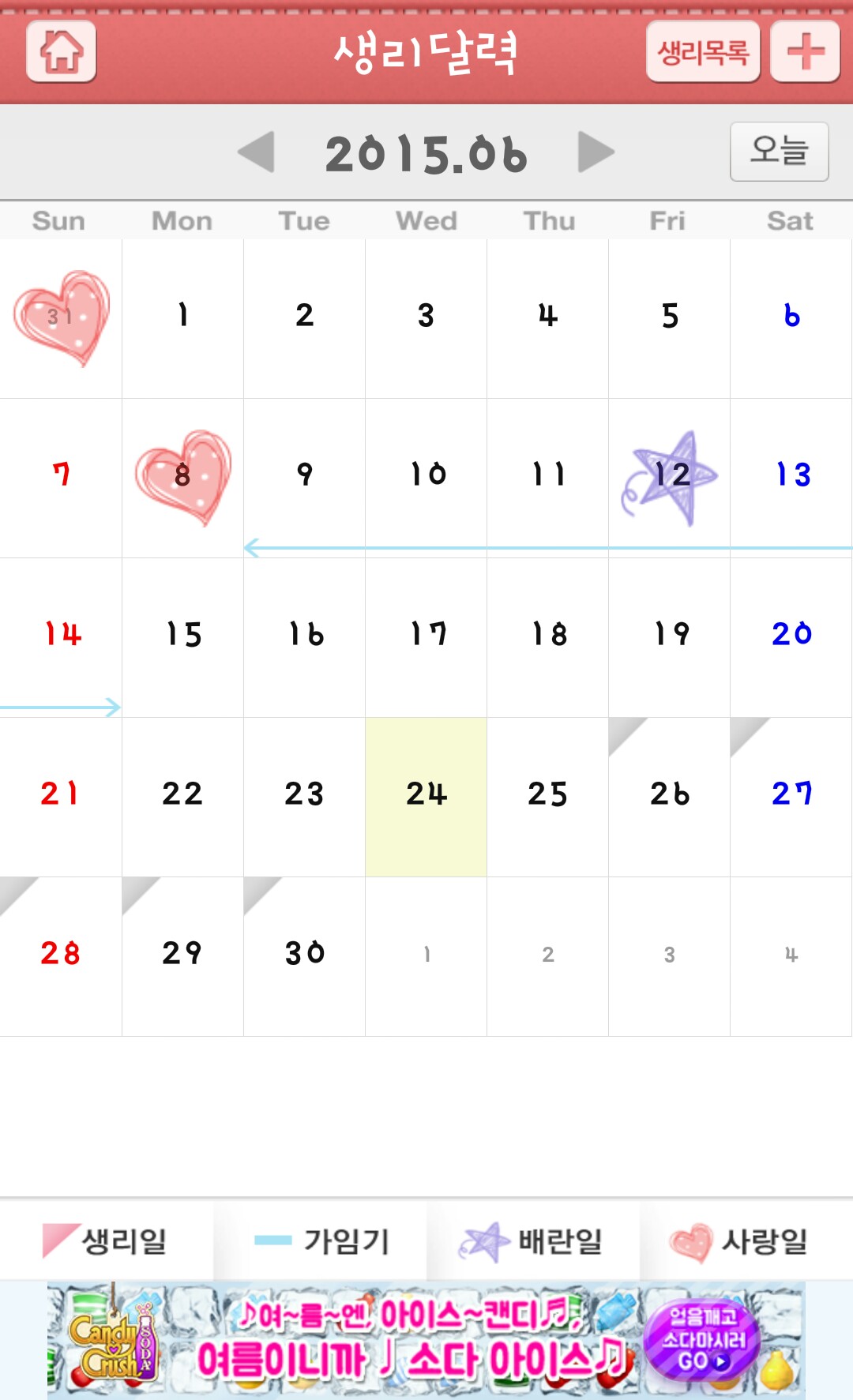Select June 28 on the calendar
This screenshot has width=853, height=1400.
[61, 955]
